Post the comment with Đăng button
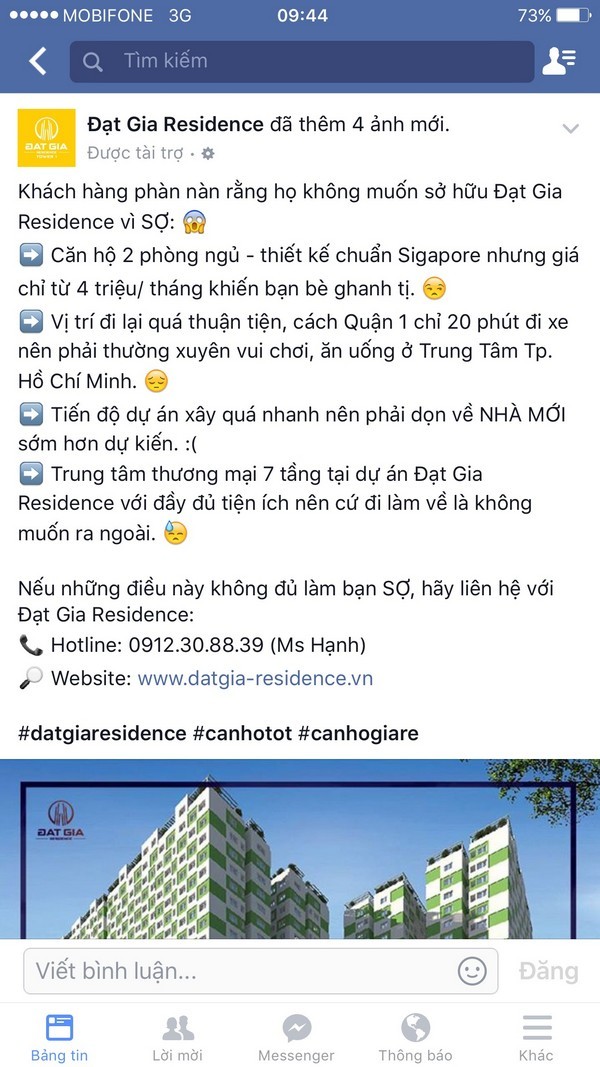The width and height of the screenshot is (600, 1067). 548,970
